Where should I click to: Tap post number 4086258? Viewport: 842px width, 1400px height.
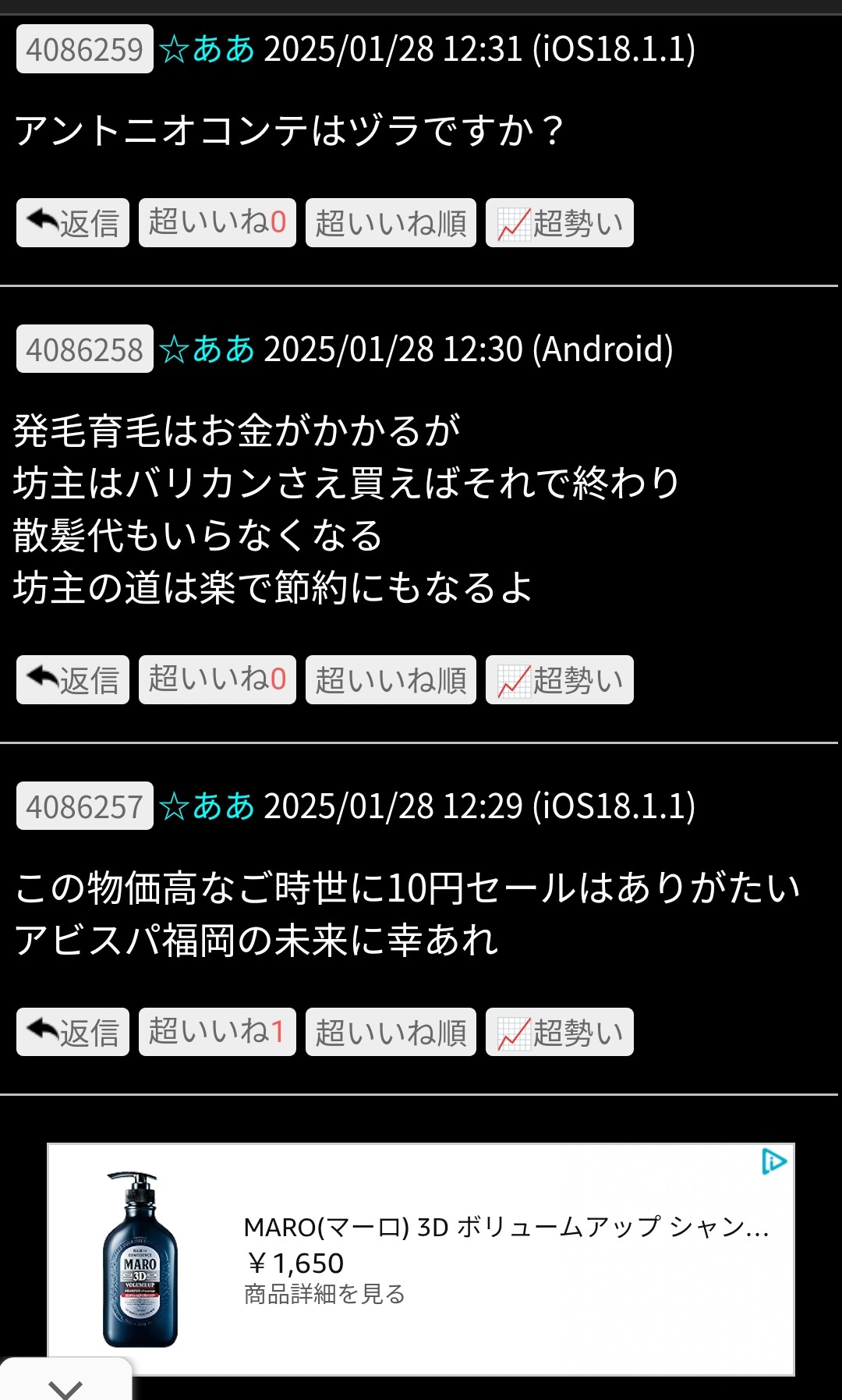point(84,349)
